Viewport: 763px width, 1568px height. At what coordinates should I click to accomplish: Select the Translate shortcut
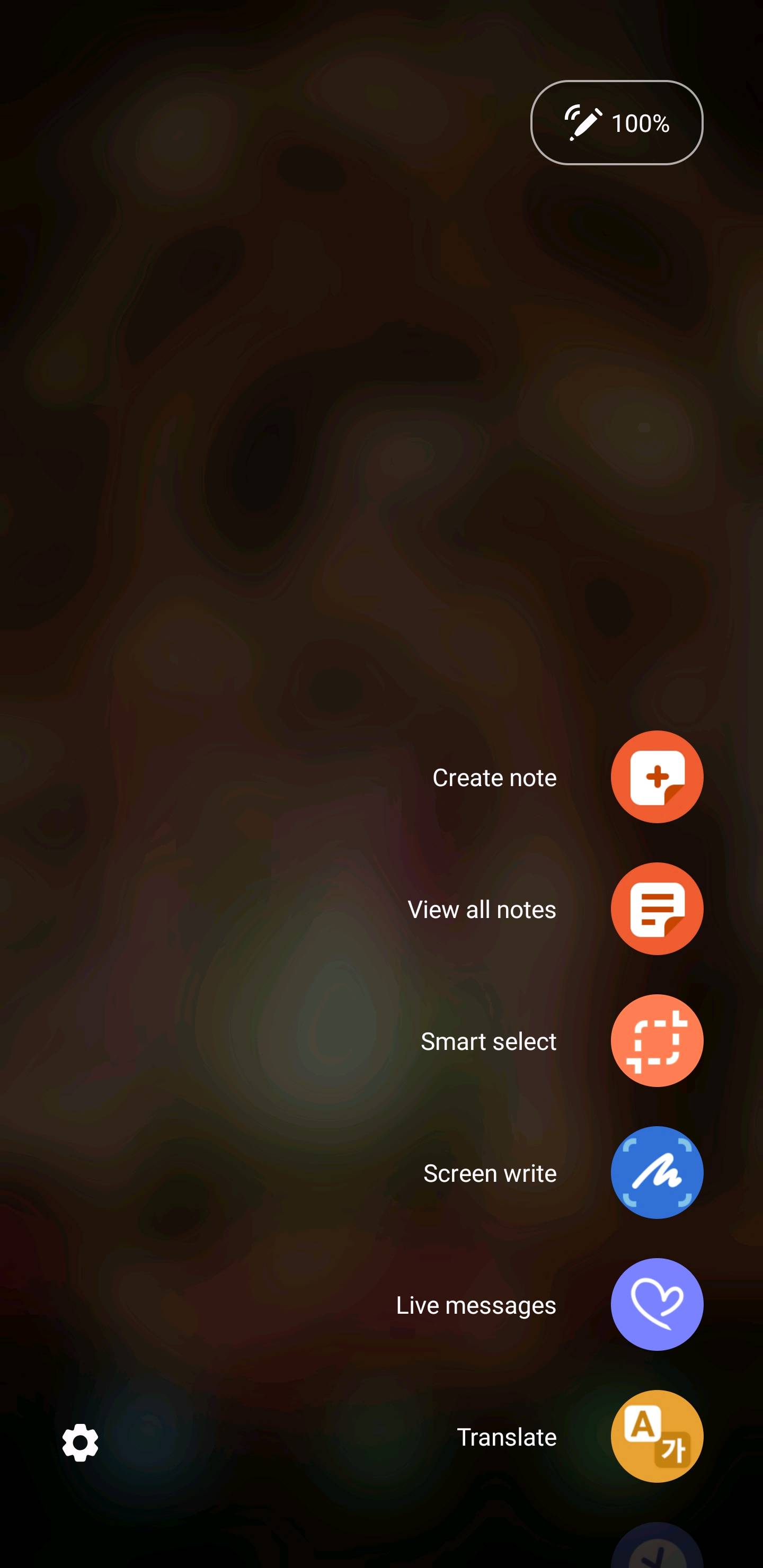pyautogui.click(x=656, y=1437)
